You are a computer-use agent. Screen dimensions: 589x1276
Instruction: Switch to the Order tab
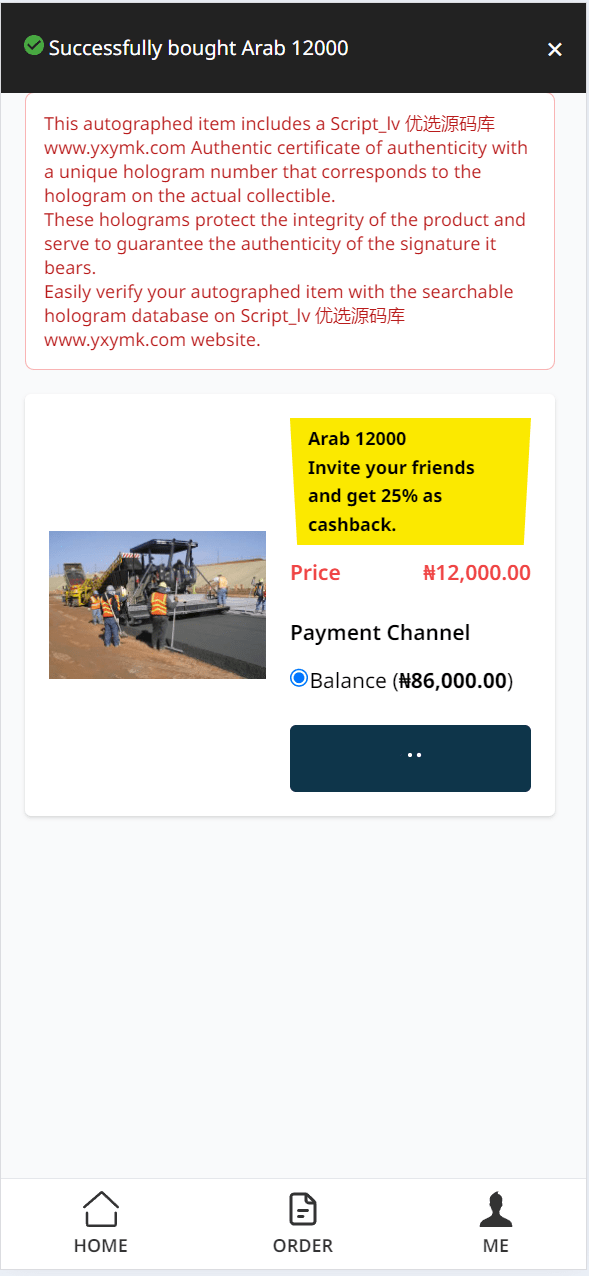303,1222
